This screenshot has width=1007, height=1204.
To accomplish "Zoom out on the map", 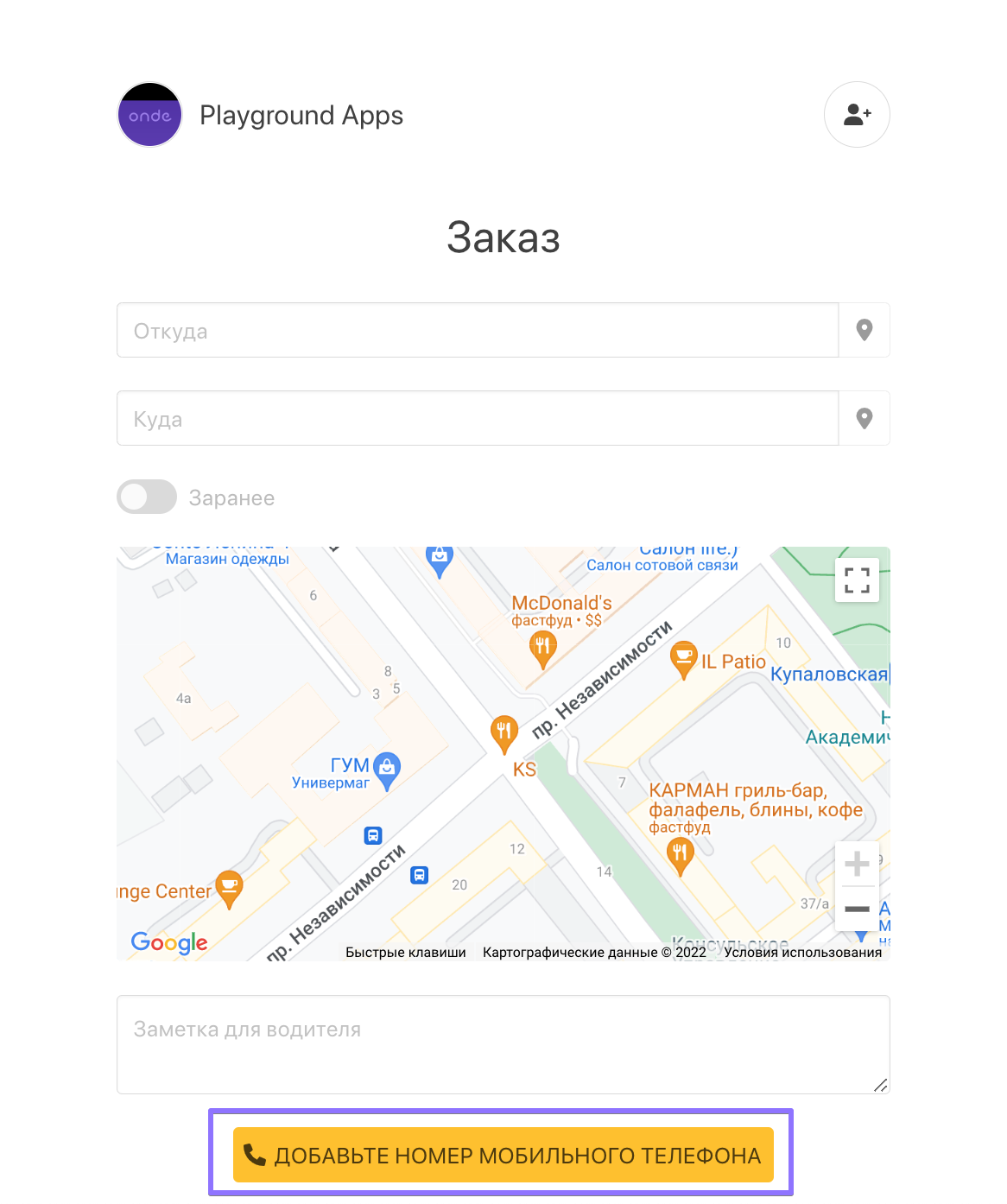I will click(x=857, y=909).
